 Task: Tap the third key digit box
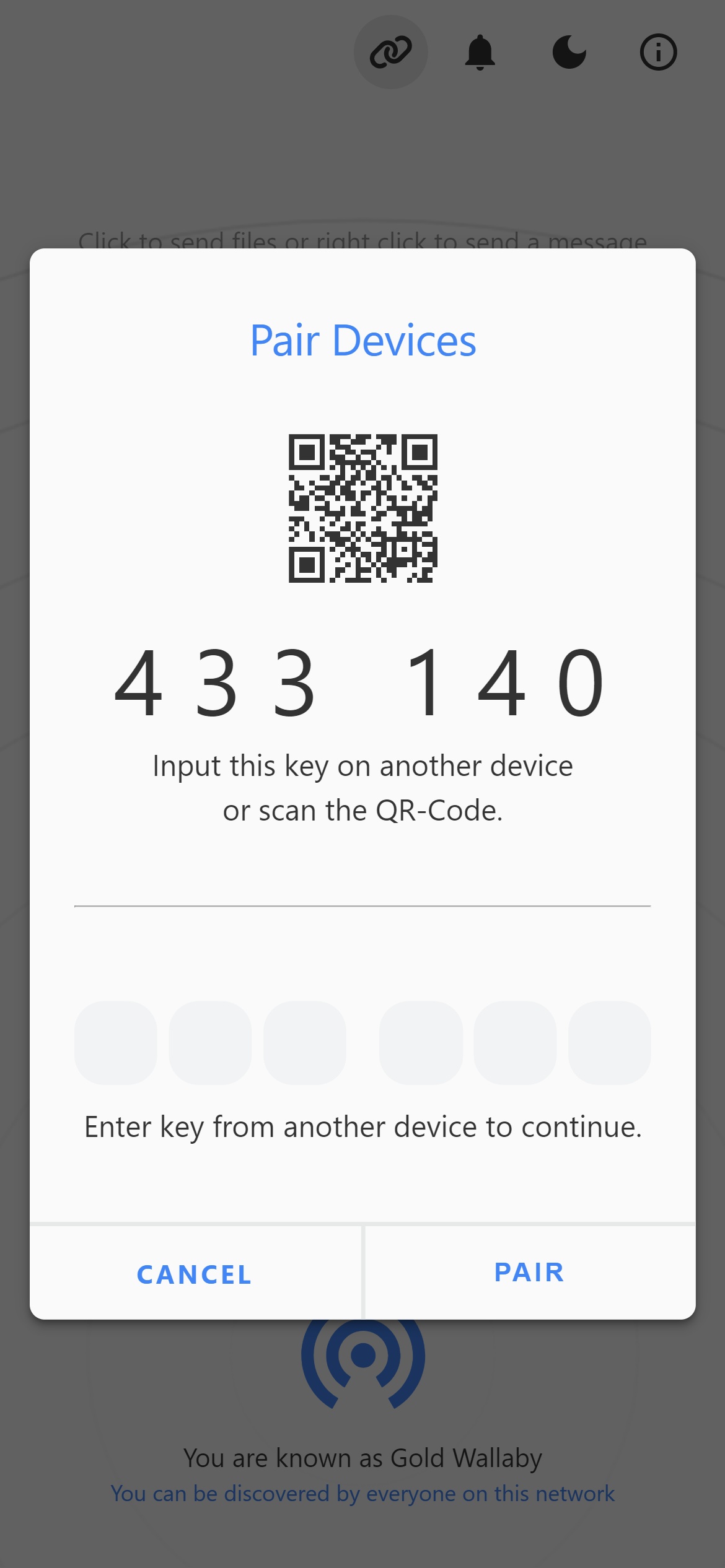point(305,1043)
